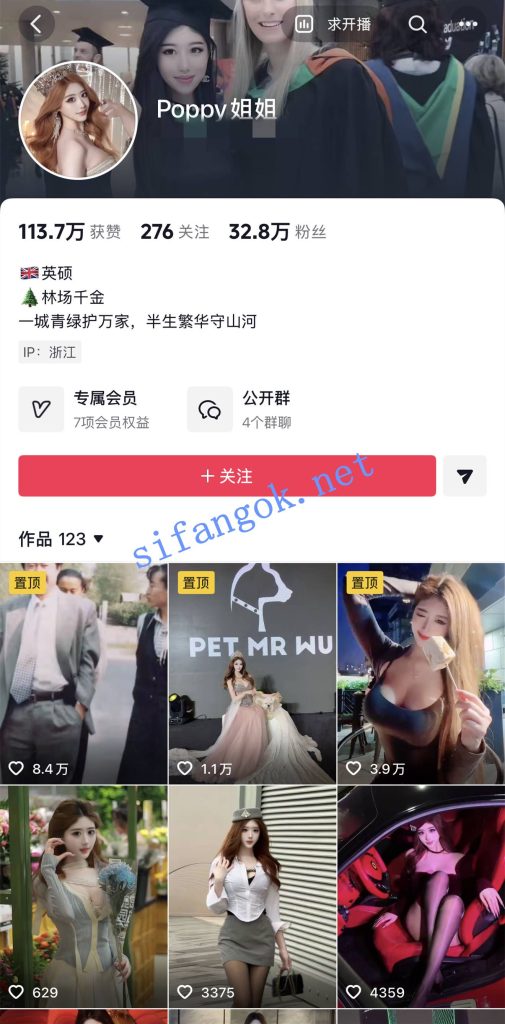
Task: Open the video with 3375 likes
Action: click(252, 897)
